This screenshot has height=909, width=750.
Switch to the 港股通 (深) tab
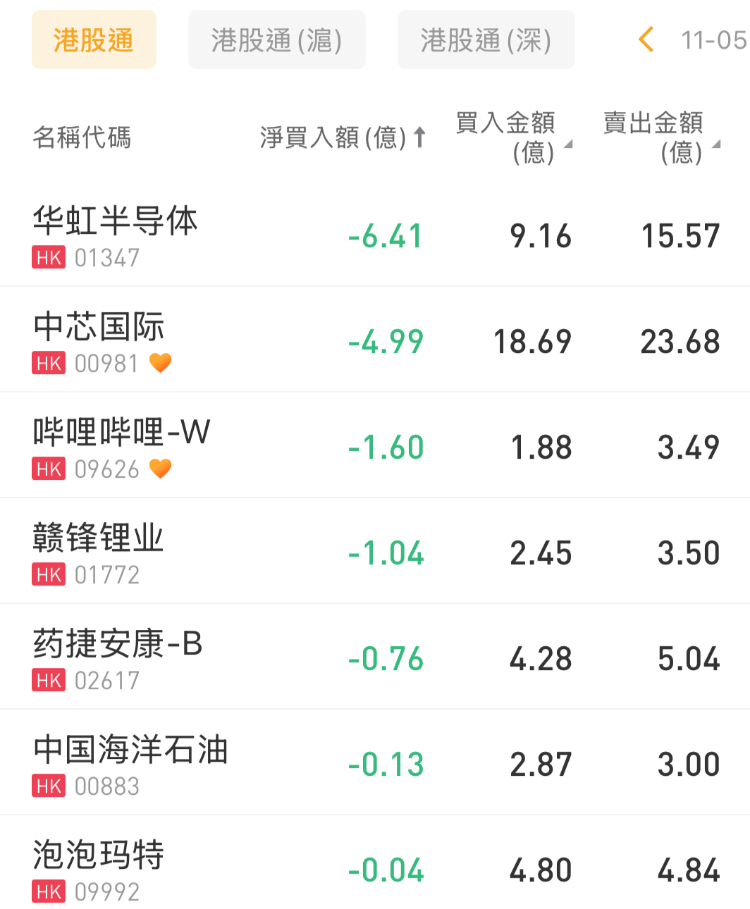pos(486,40)
